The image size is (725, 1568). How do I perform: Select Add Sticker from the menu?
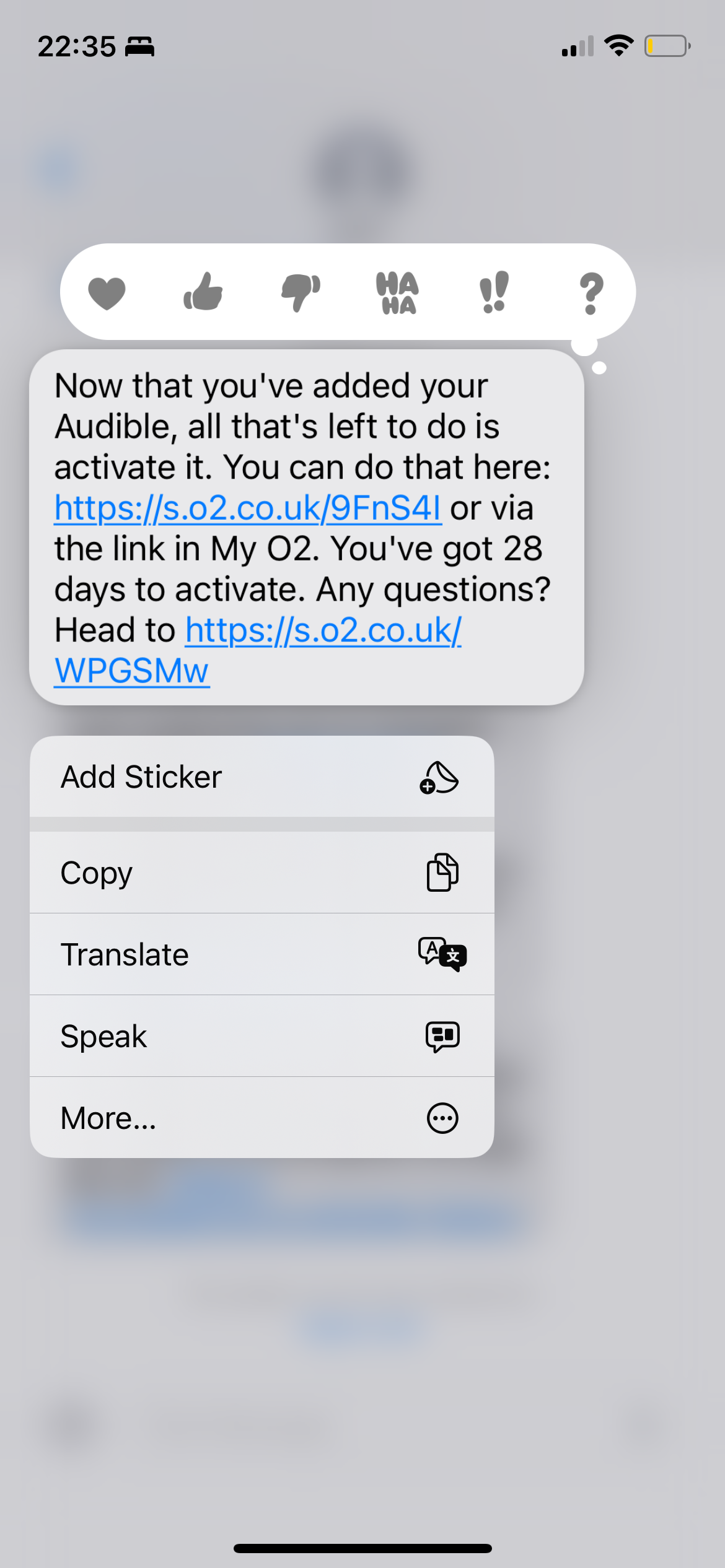(261, 777)
